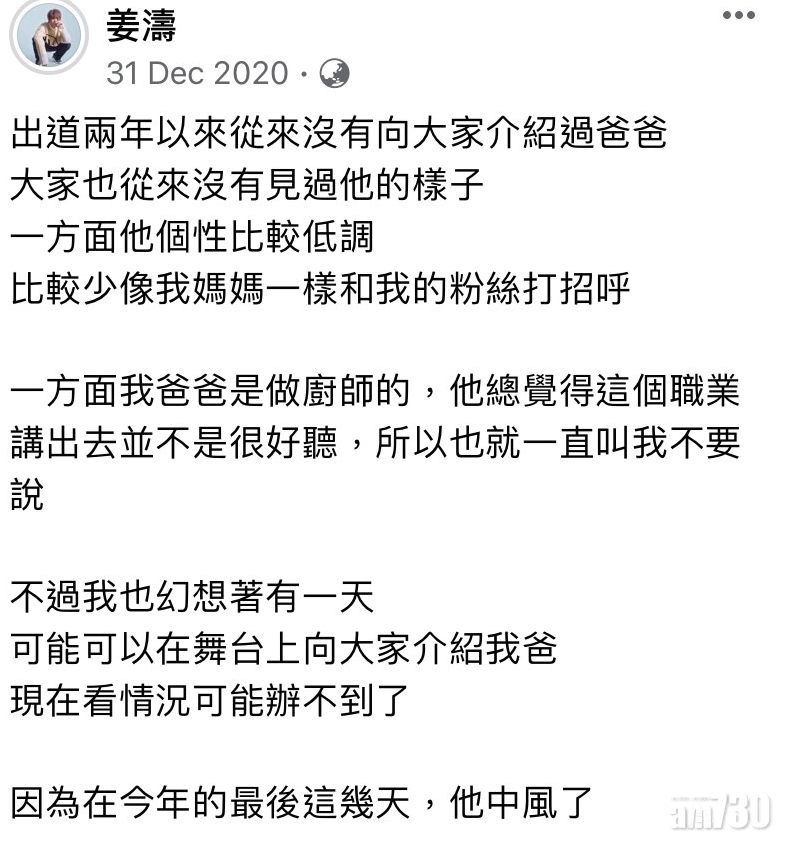Image resolution: width=793 pixels, height=849 pixels.
Task: Open the 31 Dec 2020 post timestamp
Action: click(x=196, y=74)
